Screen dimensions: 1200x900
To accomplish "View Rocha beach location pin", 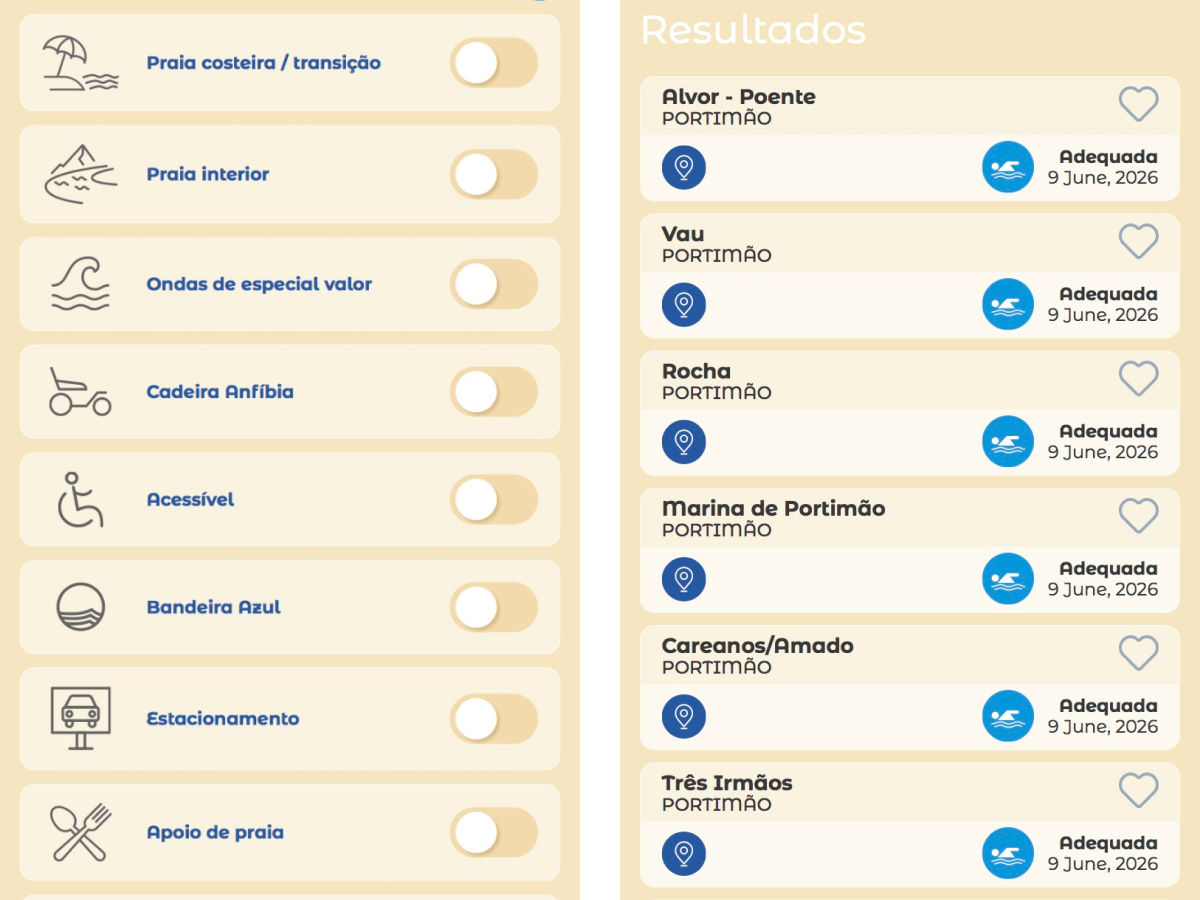I will (684, 441).
